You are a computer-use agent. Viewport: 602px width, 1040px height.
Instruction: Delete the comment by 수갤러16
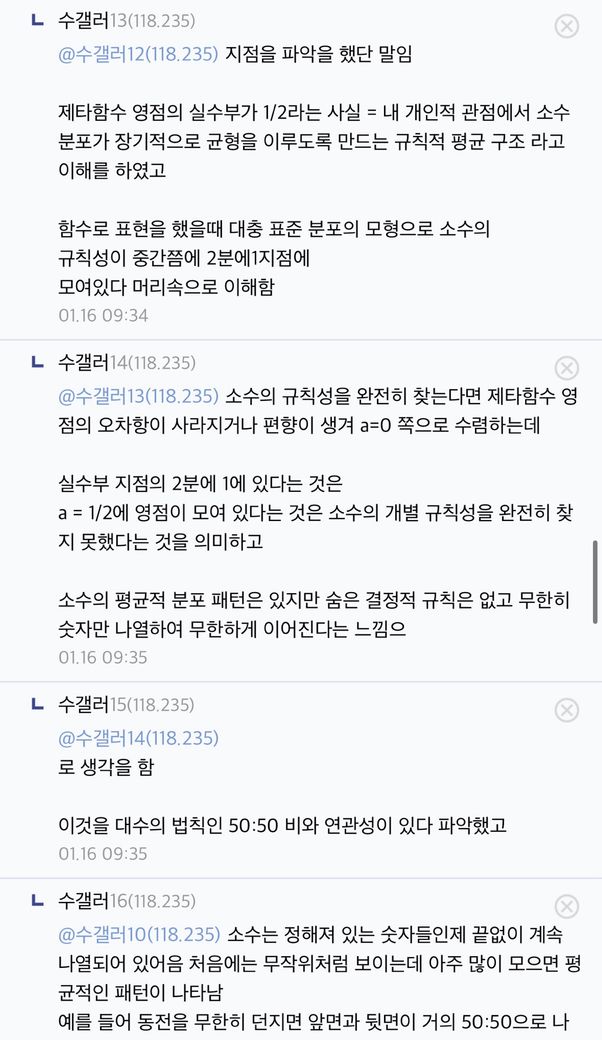tap(567, 907)
